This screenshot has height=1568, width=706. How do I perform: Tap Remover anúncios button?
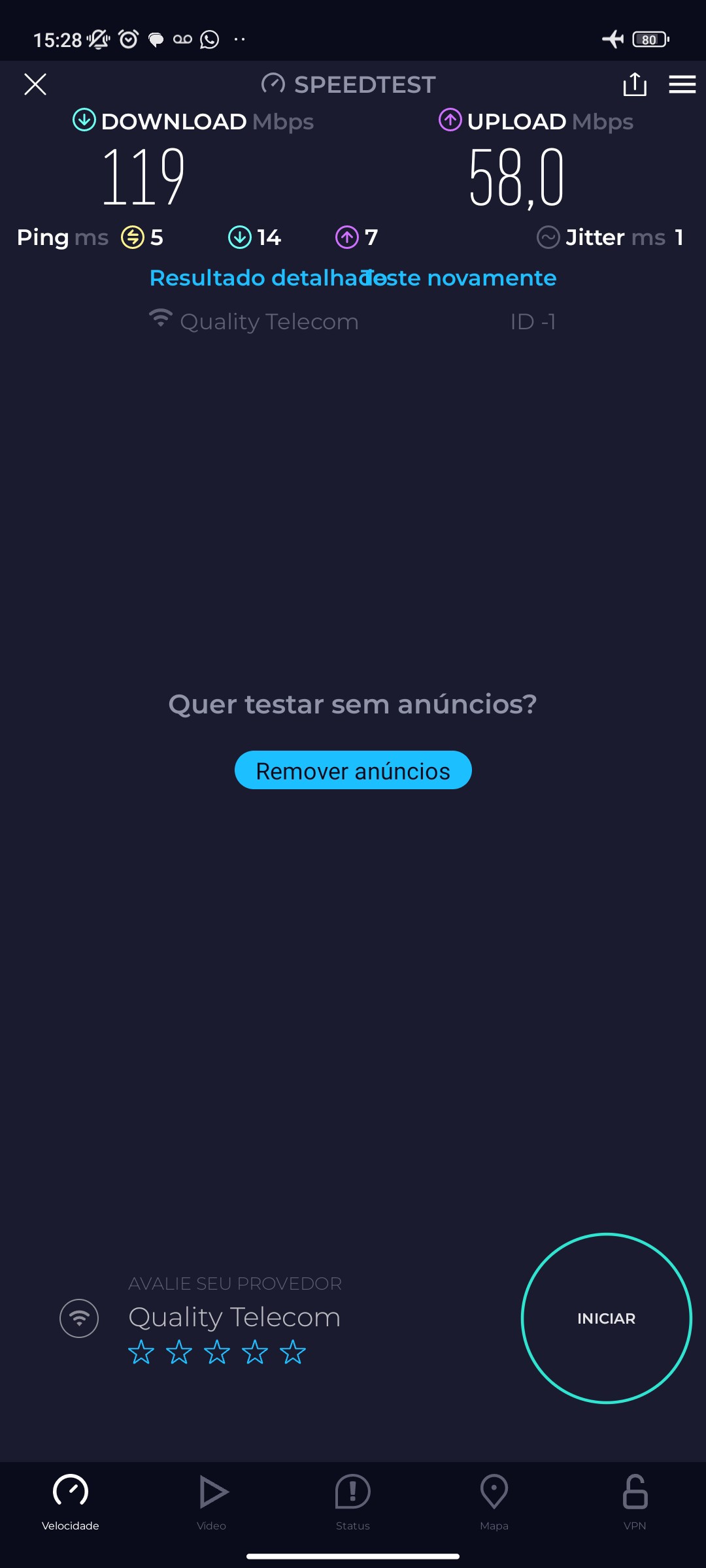353,770
